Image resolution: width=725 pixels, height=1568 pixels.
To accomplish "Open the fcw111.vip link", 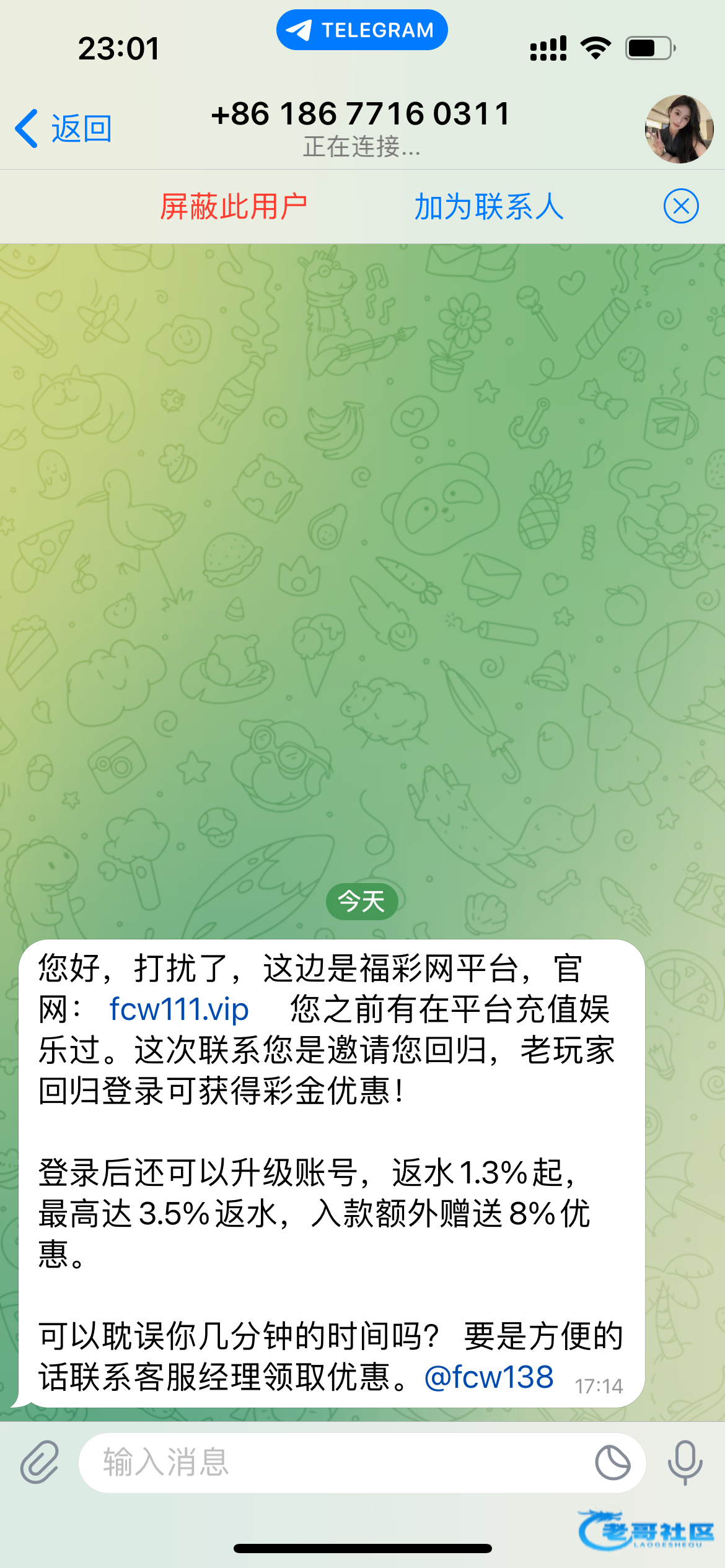I will 179,1009.
